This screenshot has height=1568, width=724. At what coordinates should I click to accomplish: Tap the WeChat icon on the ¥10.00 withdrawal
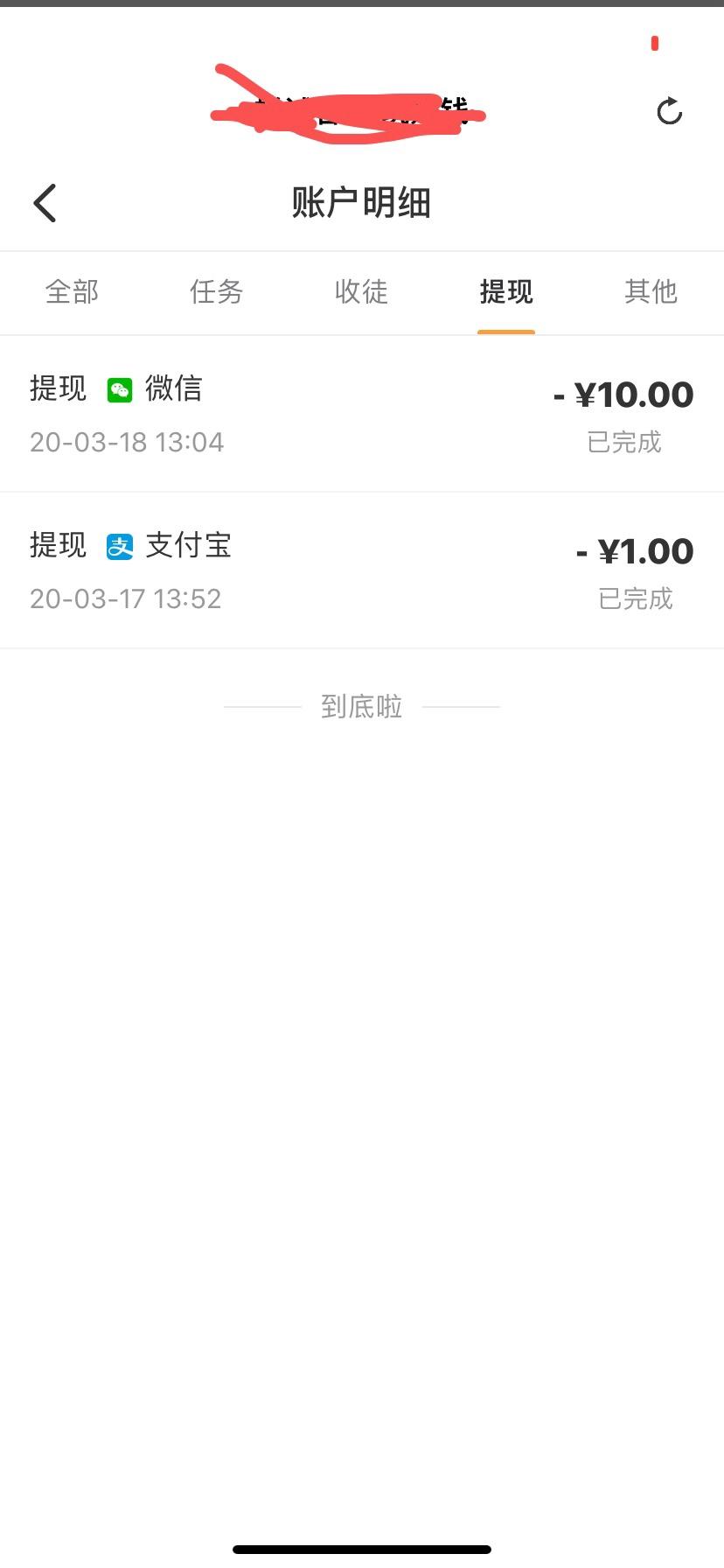[120, 388]
